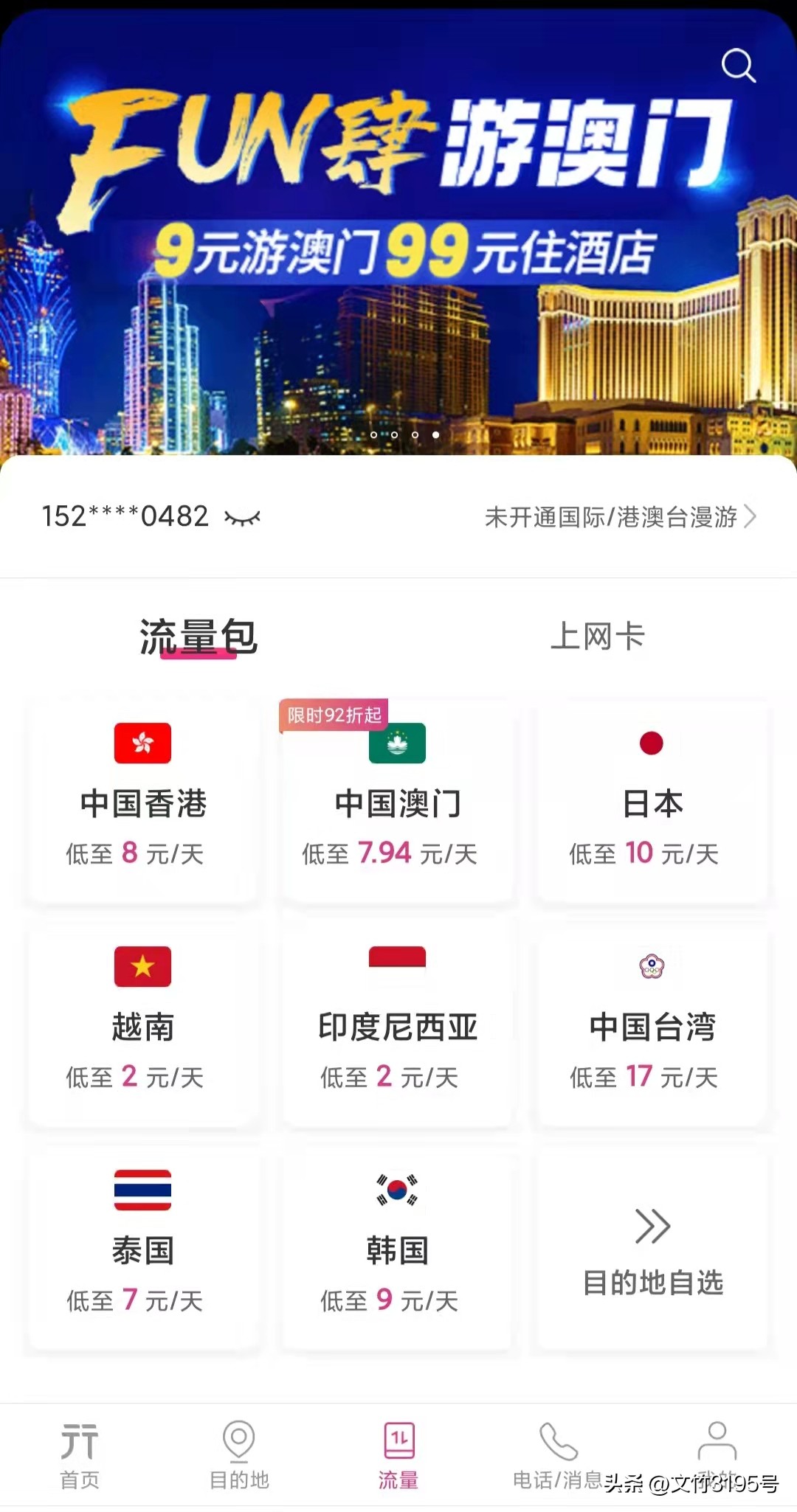The image size is (797, 1512).
Task: Expand 未开通国际/港澳台漫游 with its chevron
Action: [752, 517]
